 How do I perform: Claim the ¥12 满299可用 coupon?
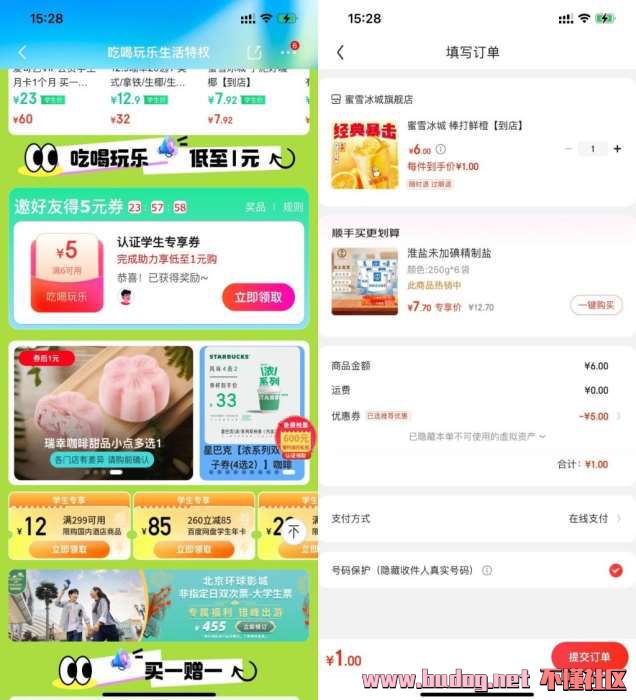click(x=68, y=550)
